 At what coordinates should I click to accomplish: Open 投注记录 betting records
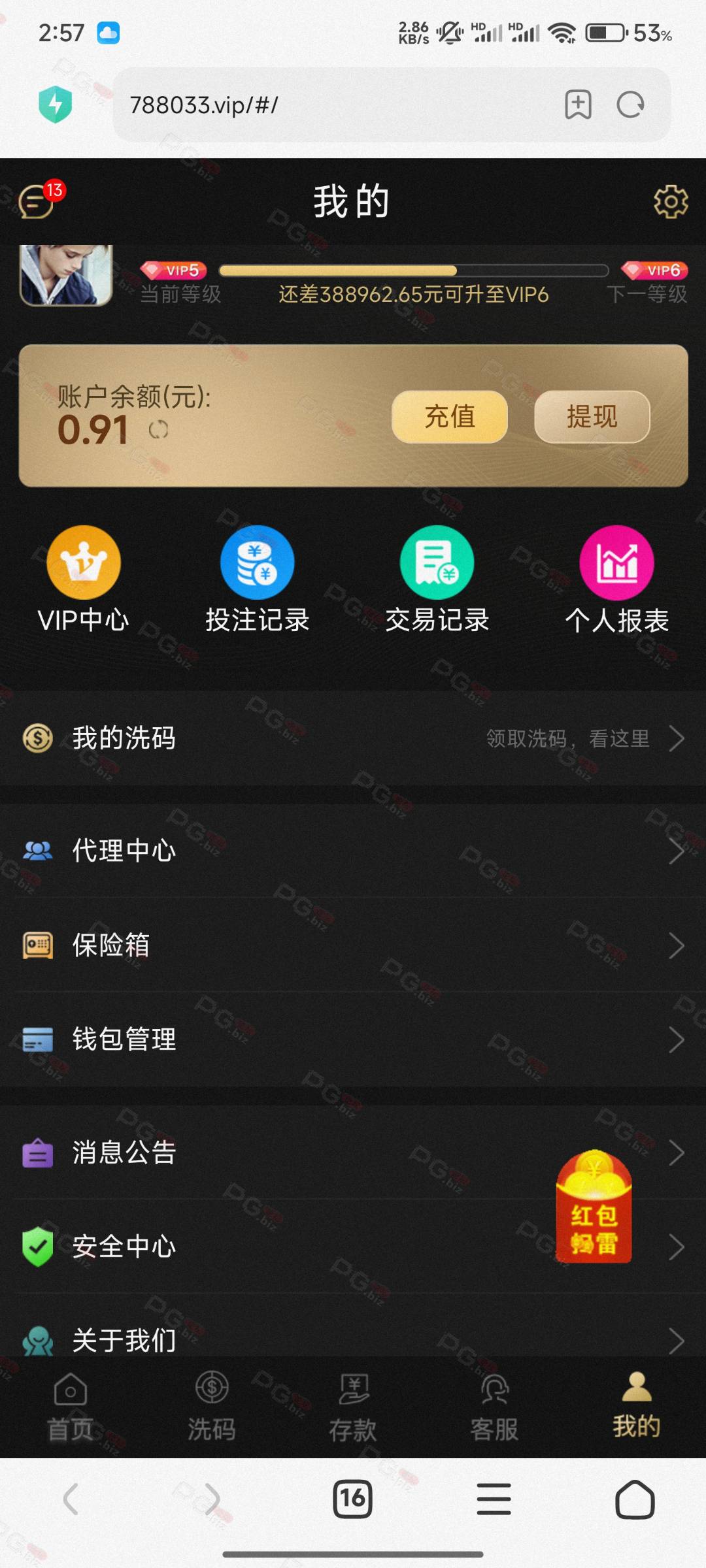click(258, 580)
